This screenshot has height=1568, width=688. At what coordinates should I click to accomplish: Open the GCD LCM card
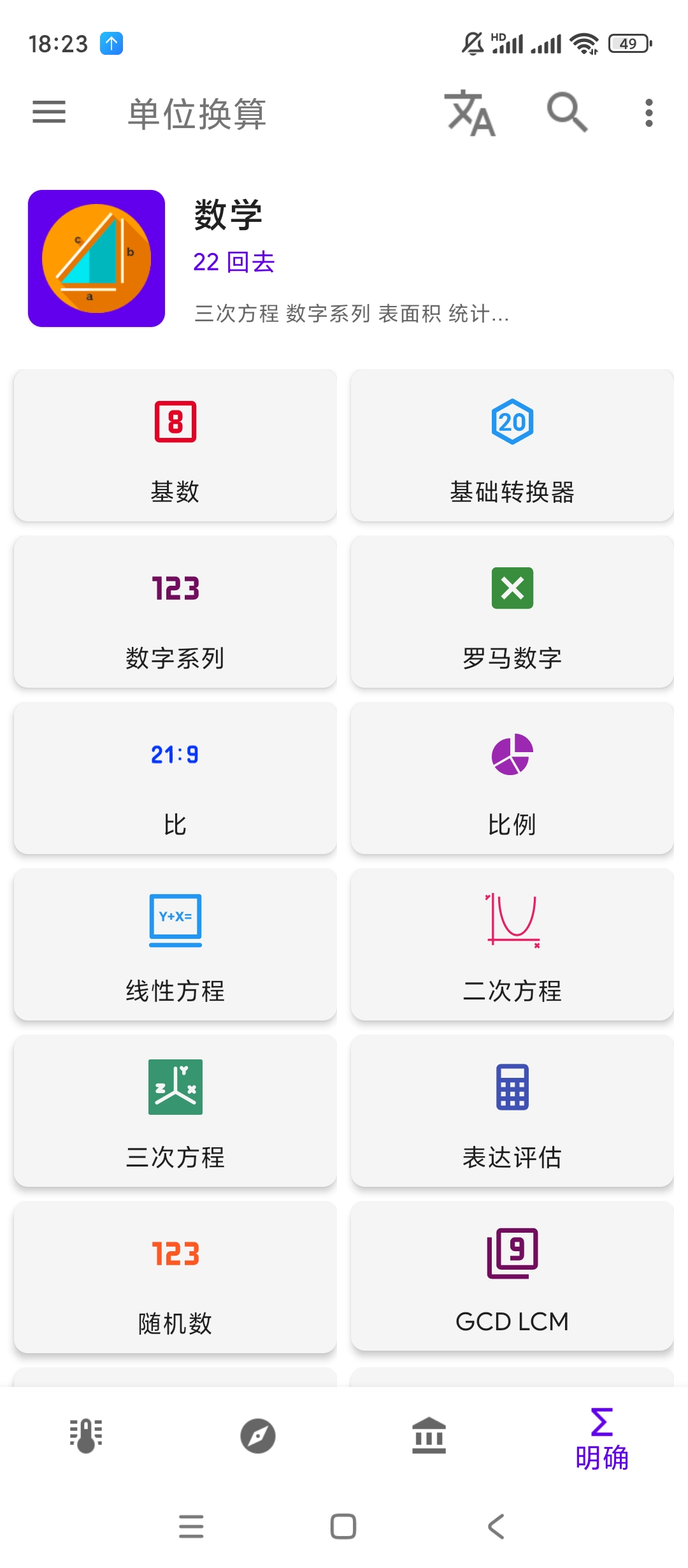pos(512,1278)
